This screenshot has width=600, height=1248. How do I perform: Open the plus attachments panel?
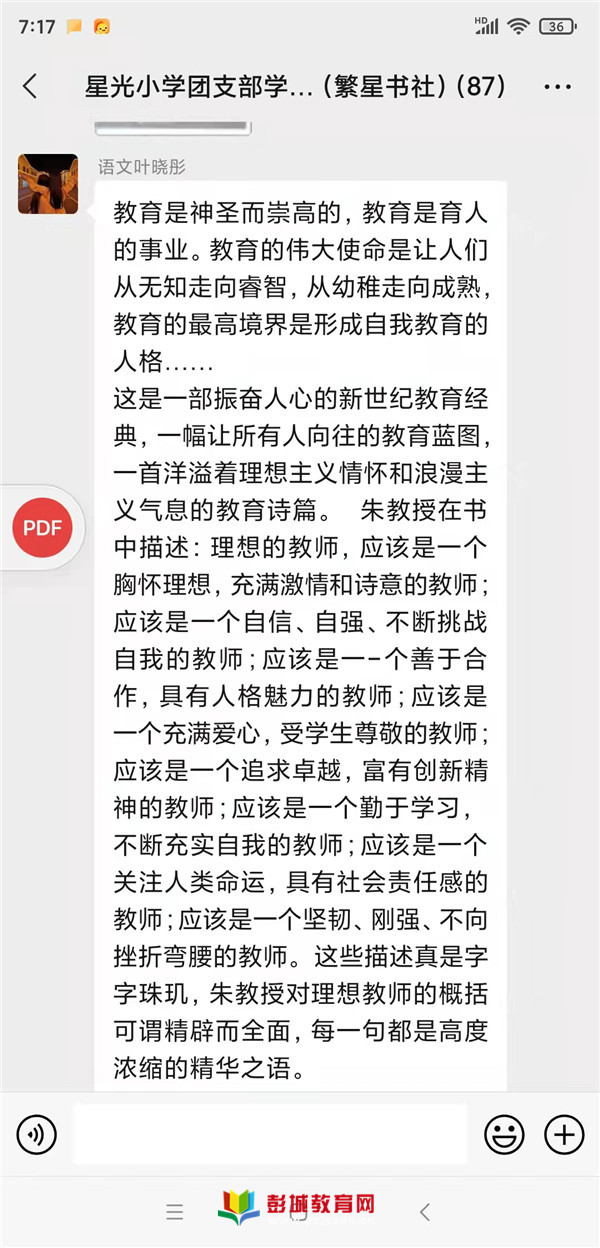point(564,1134)
